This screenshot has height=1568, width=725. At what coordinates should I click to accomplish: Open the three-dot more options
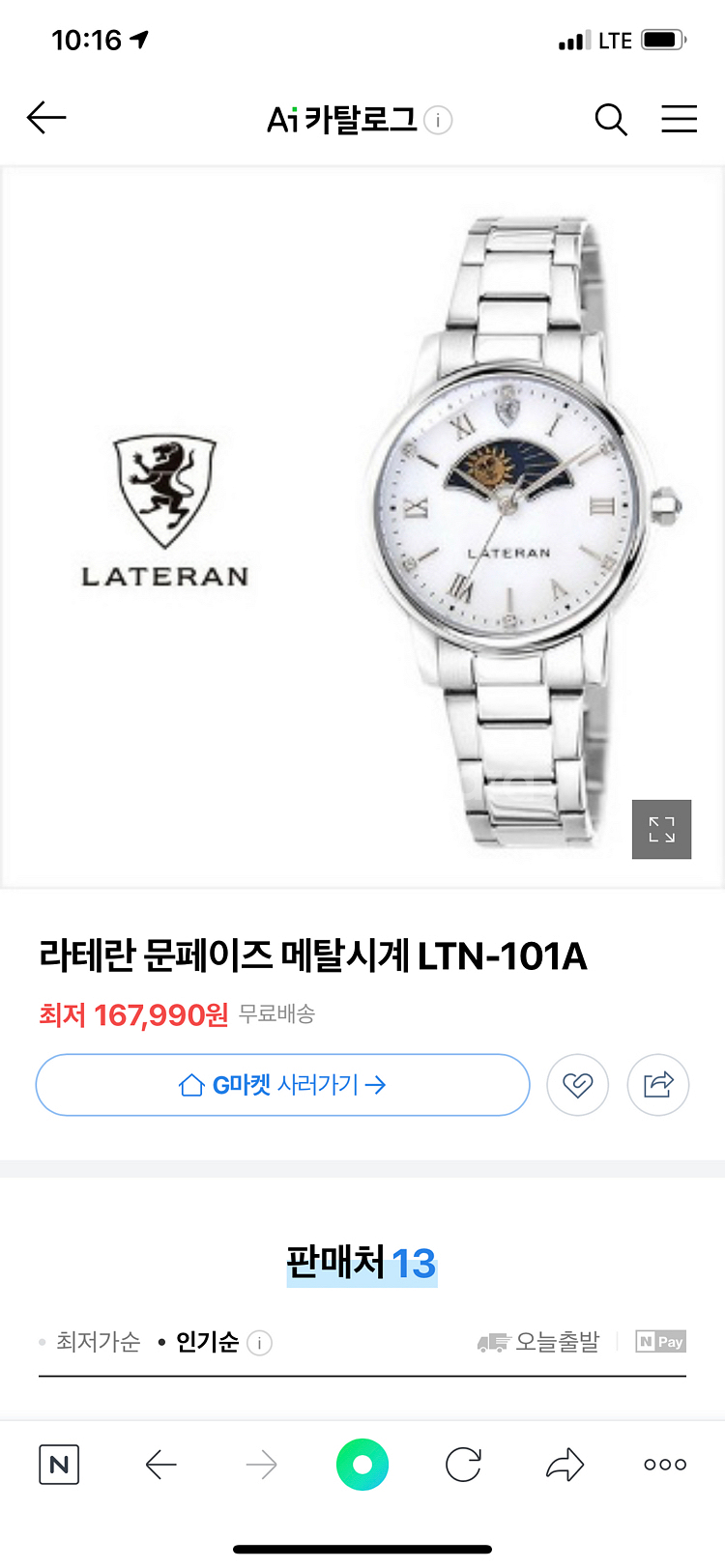point(665,1465)
